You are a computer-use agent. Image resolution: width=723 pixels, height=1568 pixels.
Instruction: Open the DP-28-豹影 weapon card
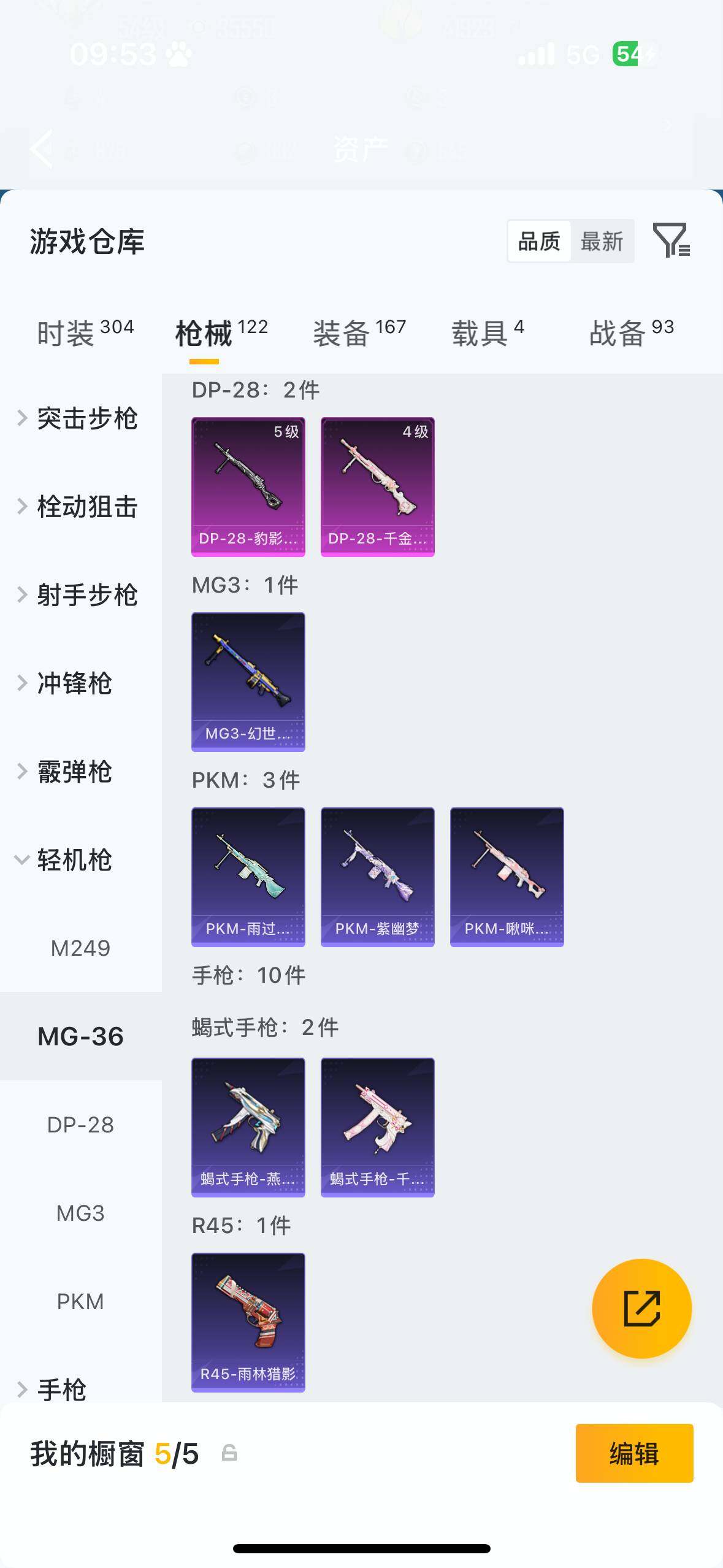248,486
